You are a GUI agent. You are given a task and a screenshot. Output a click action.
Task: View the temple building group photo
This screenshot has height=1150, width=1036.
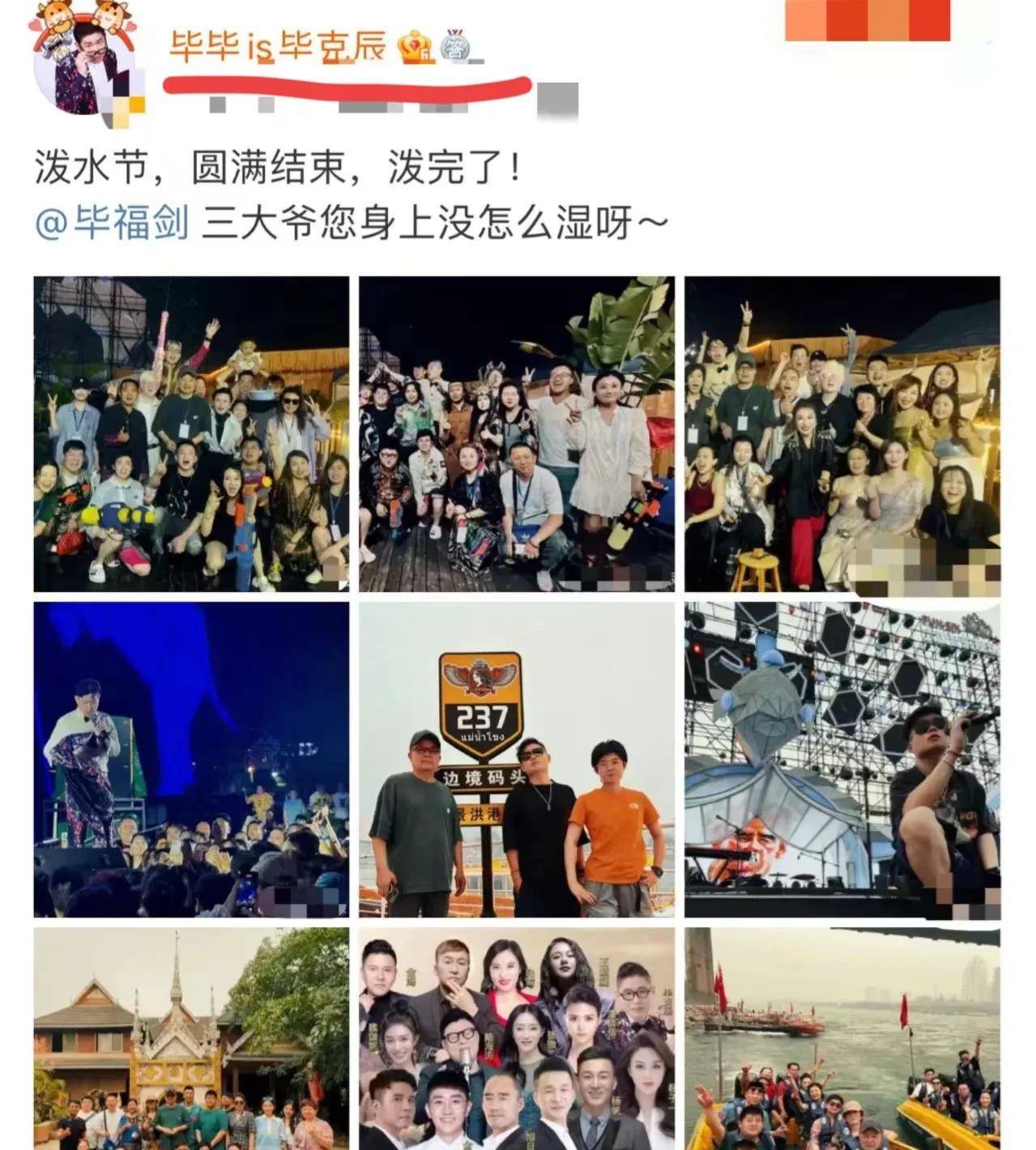tap(191, 1039)
